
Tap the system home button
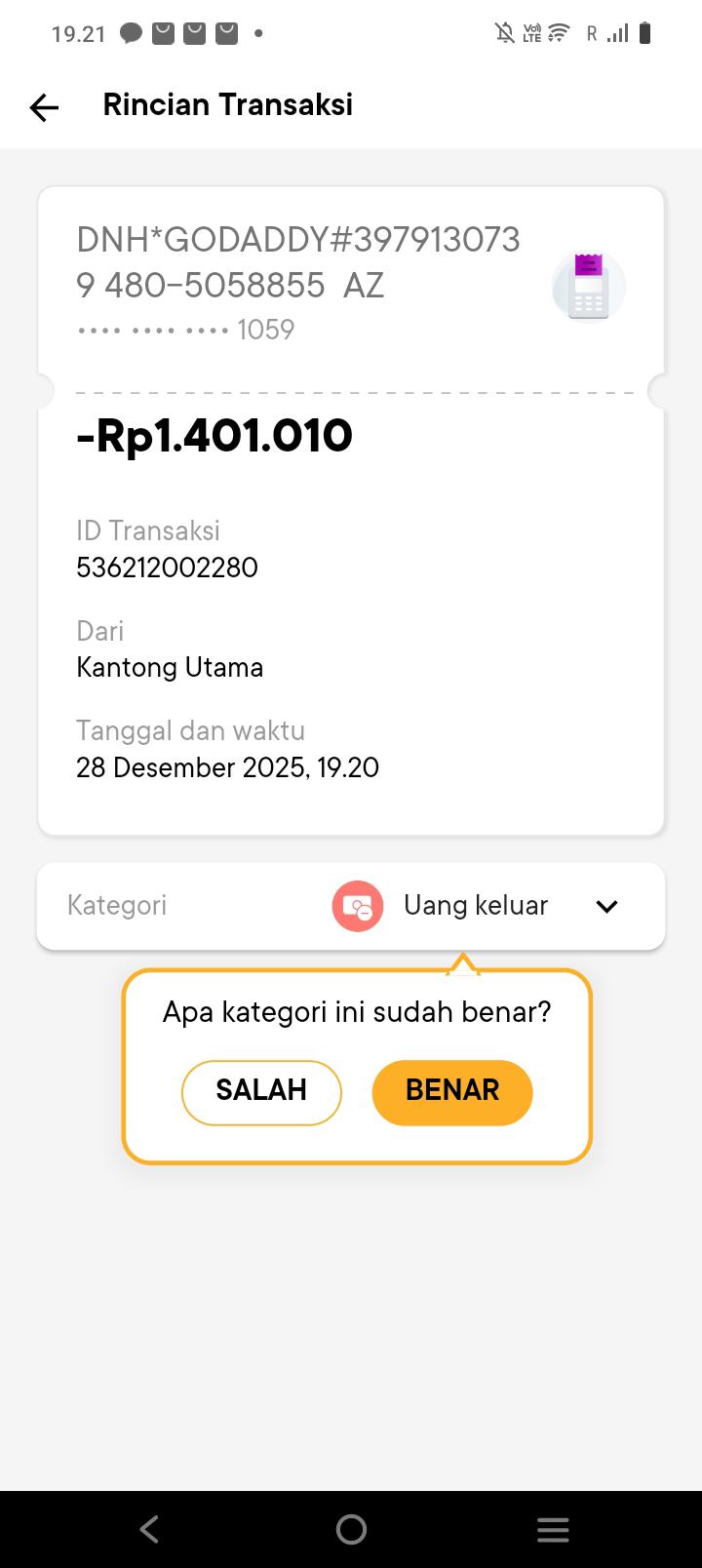[351, 1529]
